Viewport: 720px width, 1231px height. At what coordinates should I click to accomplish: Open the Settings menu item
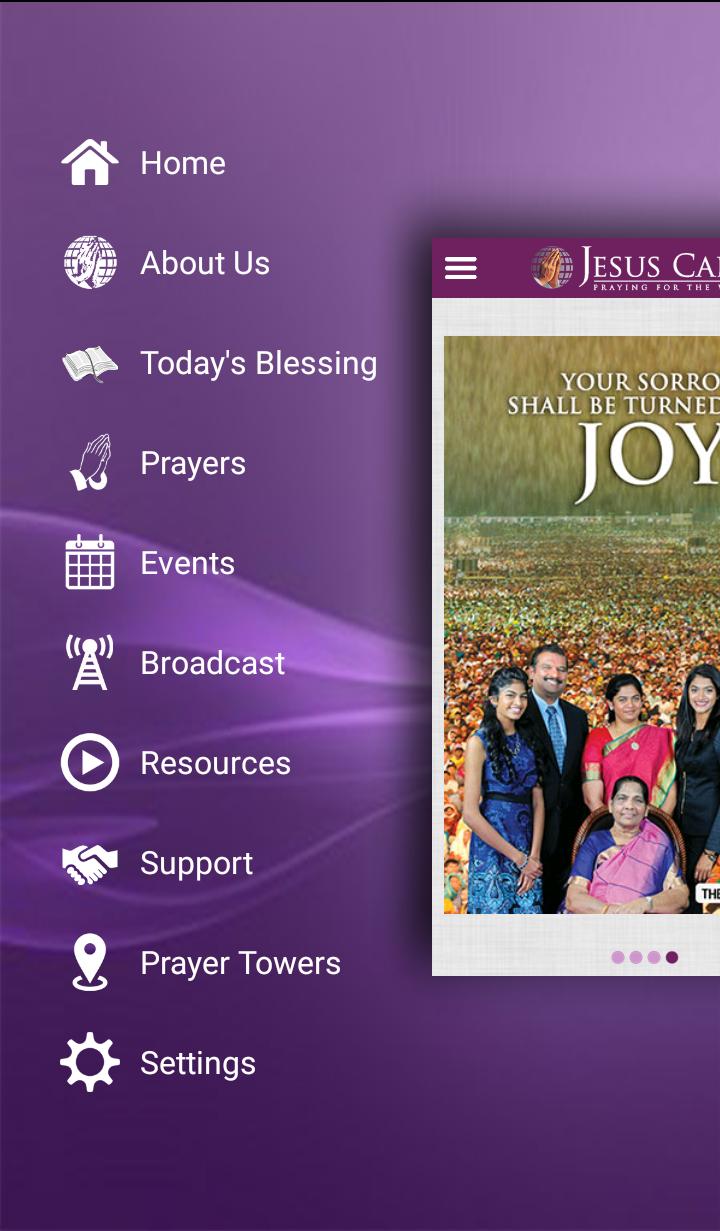[x=197, y=1063]
